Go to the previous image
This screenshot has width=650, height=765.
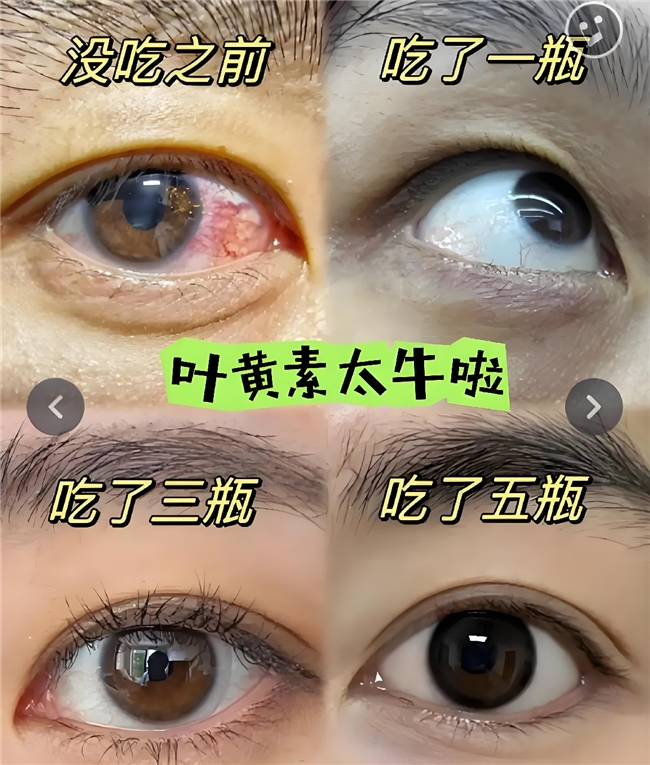[x=55, y=406]
